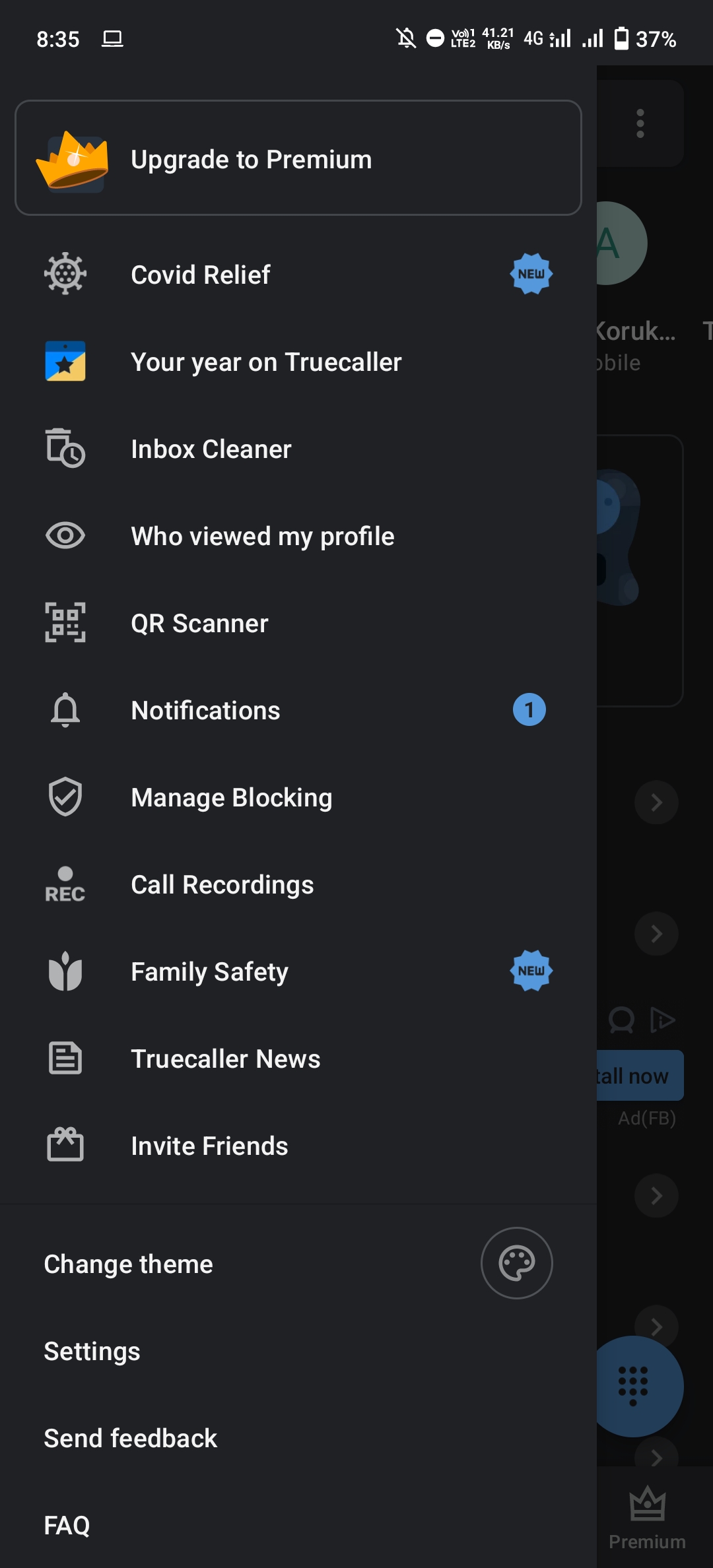Open Covid Relief section
Viewport: 713px width, 1568px height.
[x=201, y=275]
